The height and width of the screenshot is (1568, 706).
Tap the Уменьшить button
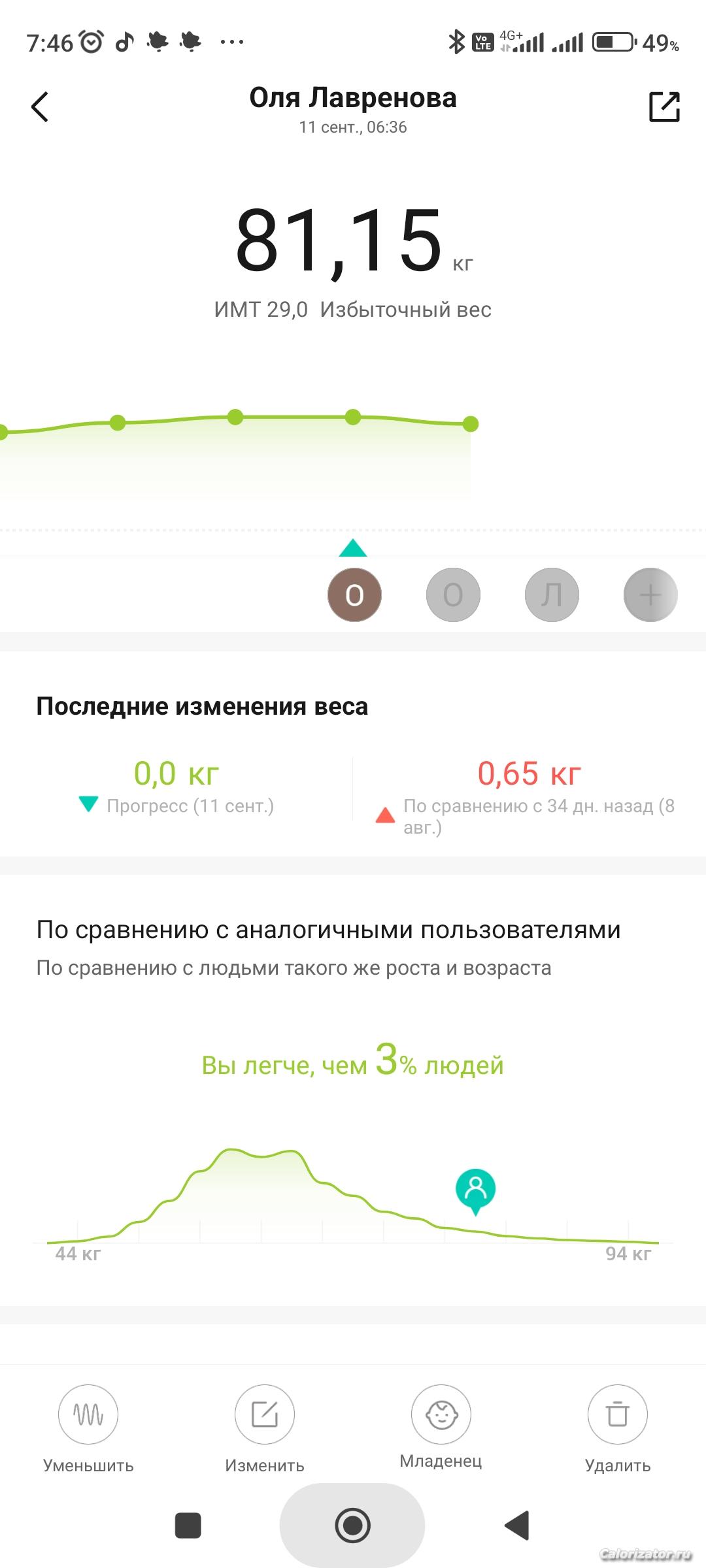[88, 1415]
